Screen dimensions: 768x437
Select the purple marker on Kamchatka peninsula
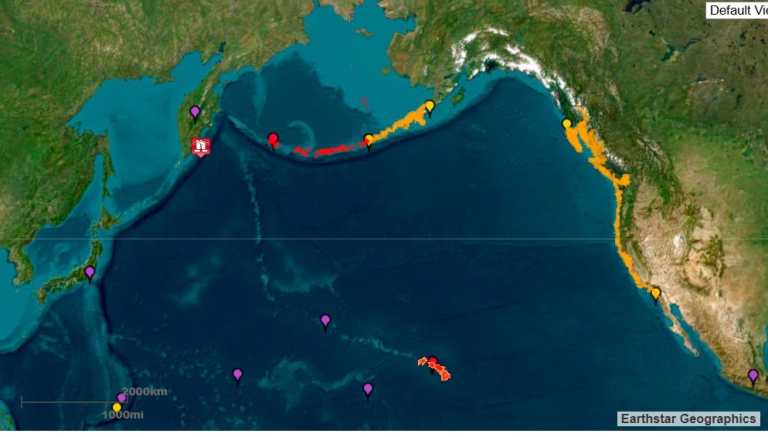(195, 111)
